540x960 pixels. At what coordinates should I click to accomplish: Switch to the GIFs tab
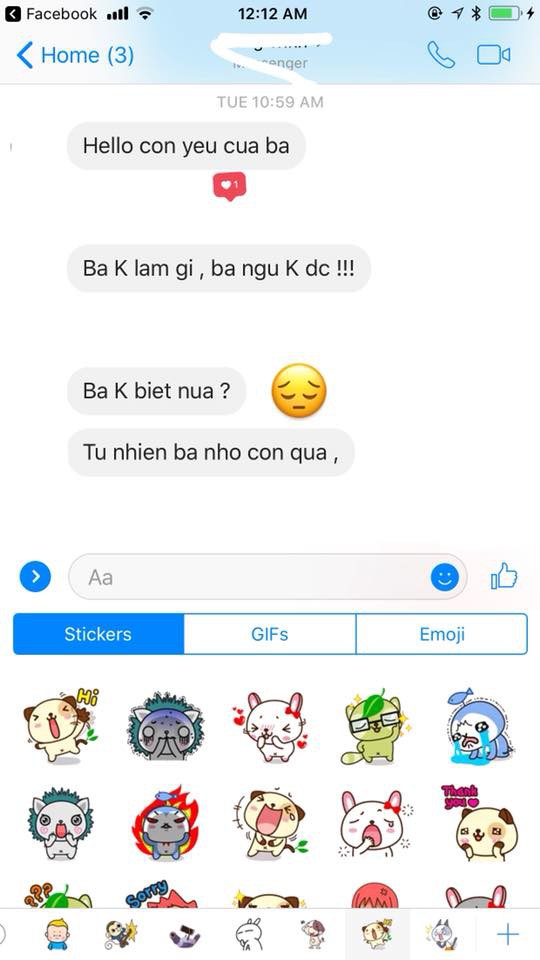coord(269,634)
